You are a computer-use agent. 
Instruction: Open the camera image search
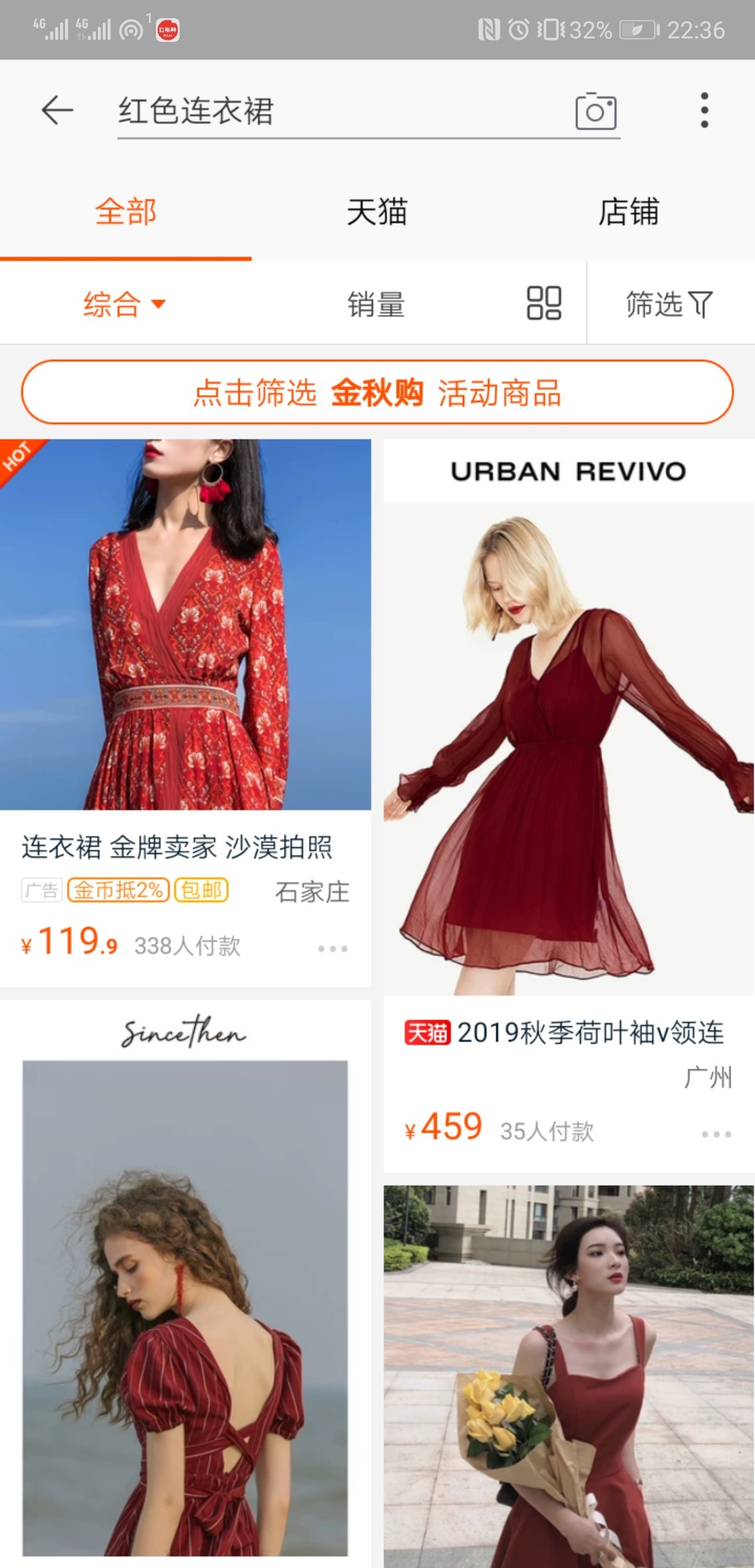click(596, 112)
